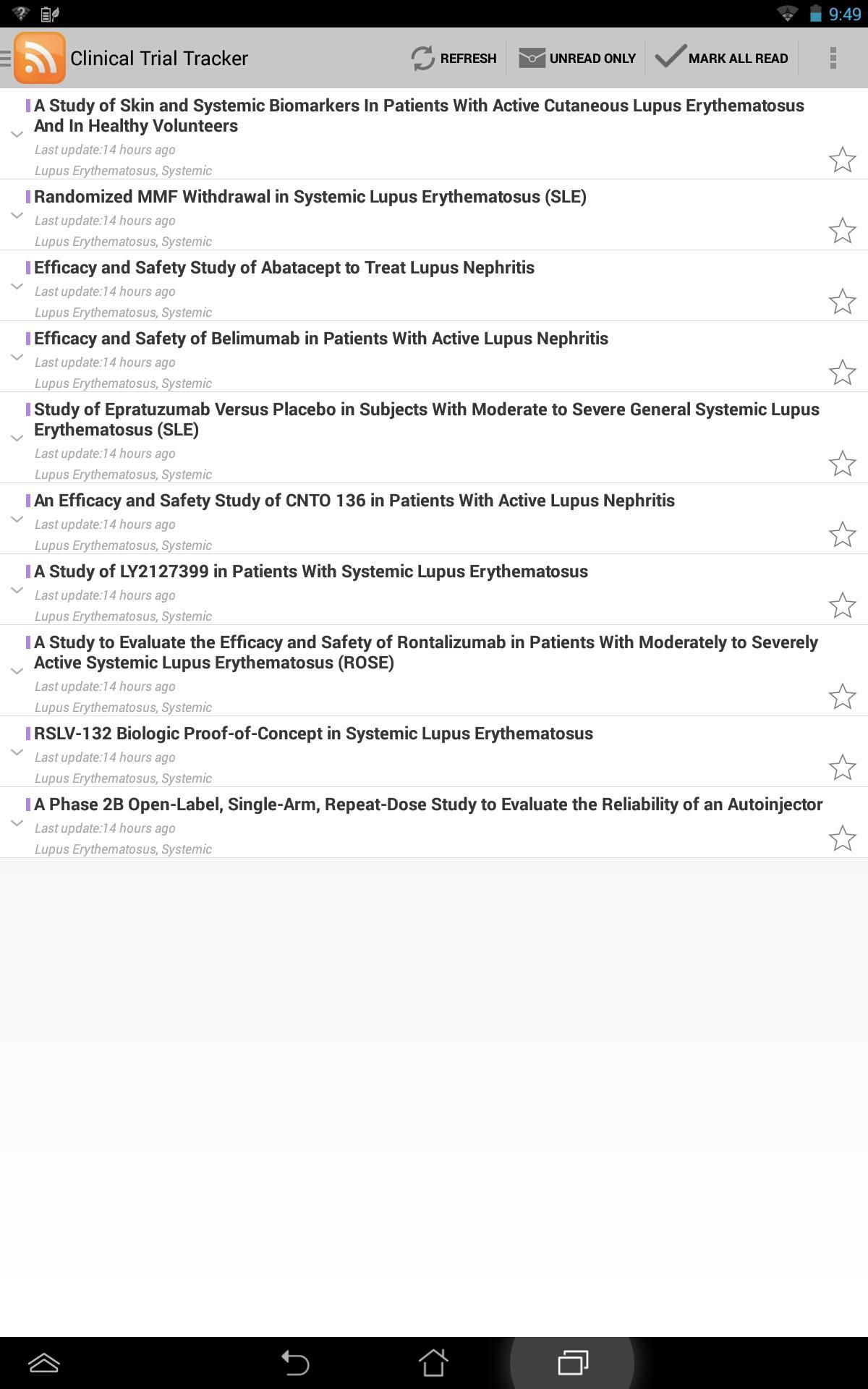Star the RSLV-132 Proof-of-Concept study
868x1389 pixels.
click(x=842, y=768)
